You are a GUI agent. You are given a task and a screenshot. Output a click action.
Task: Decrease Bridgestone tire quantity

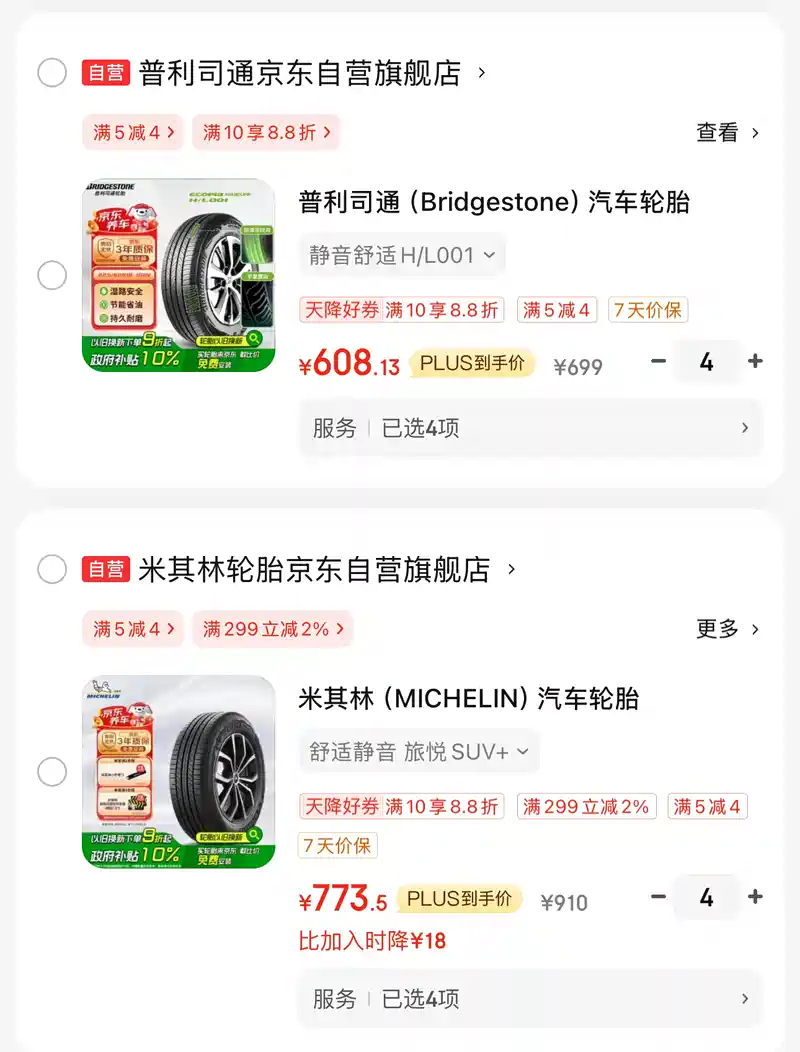658,362
